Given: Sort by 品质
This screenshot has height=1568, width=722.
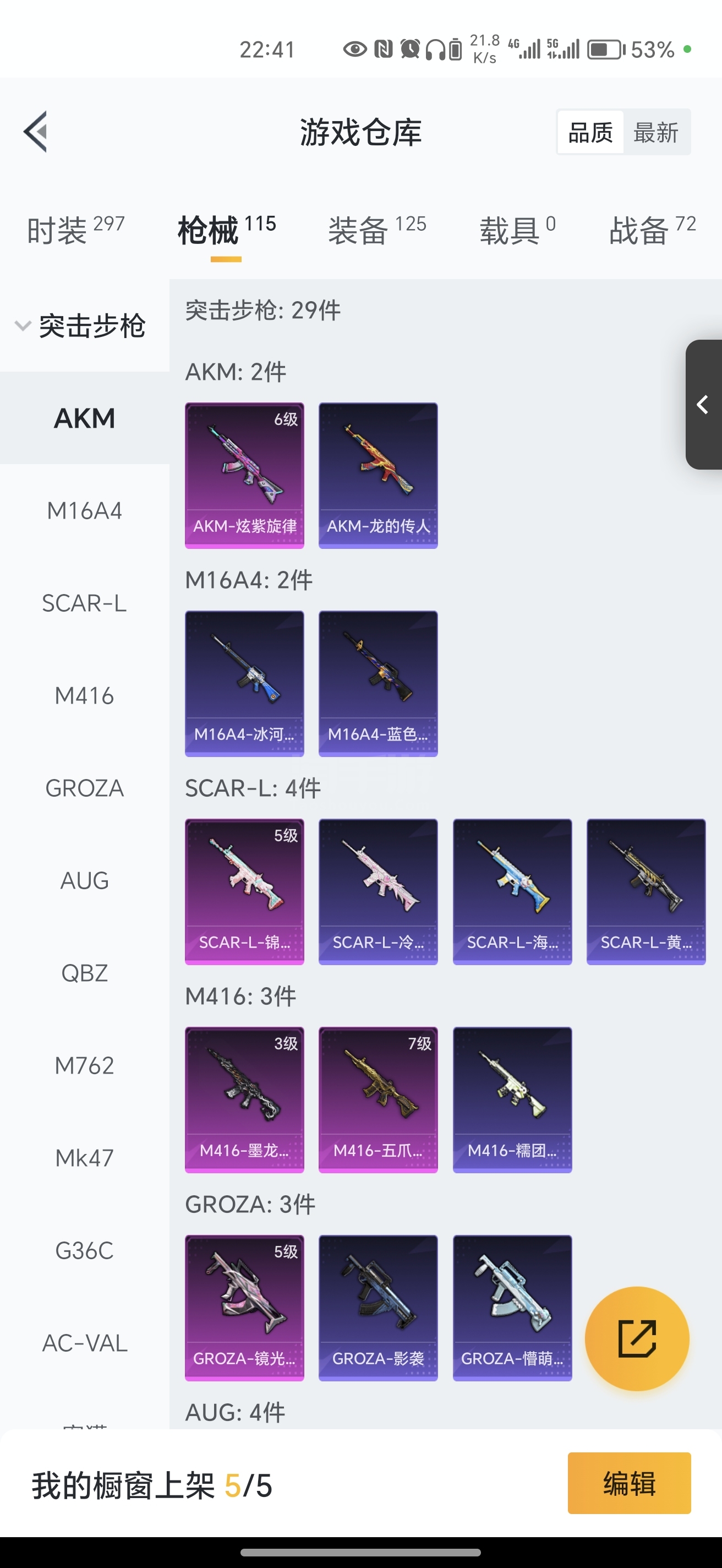Looking at the screenshot, I should click(590, 132).
